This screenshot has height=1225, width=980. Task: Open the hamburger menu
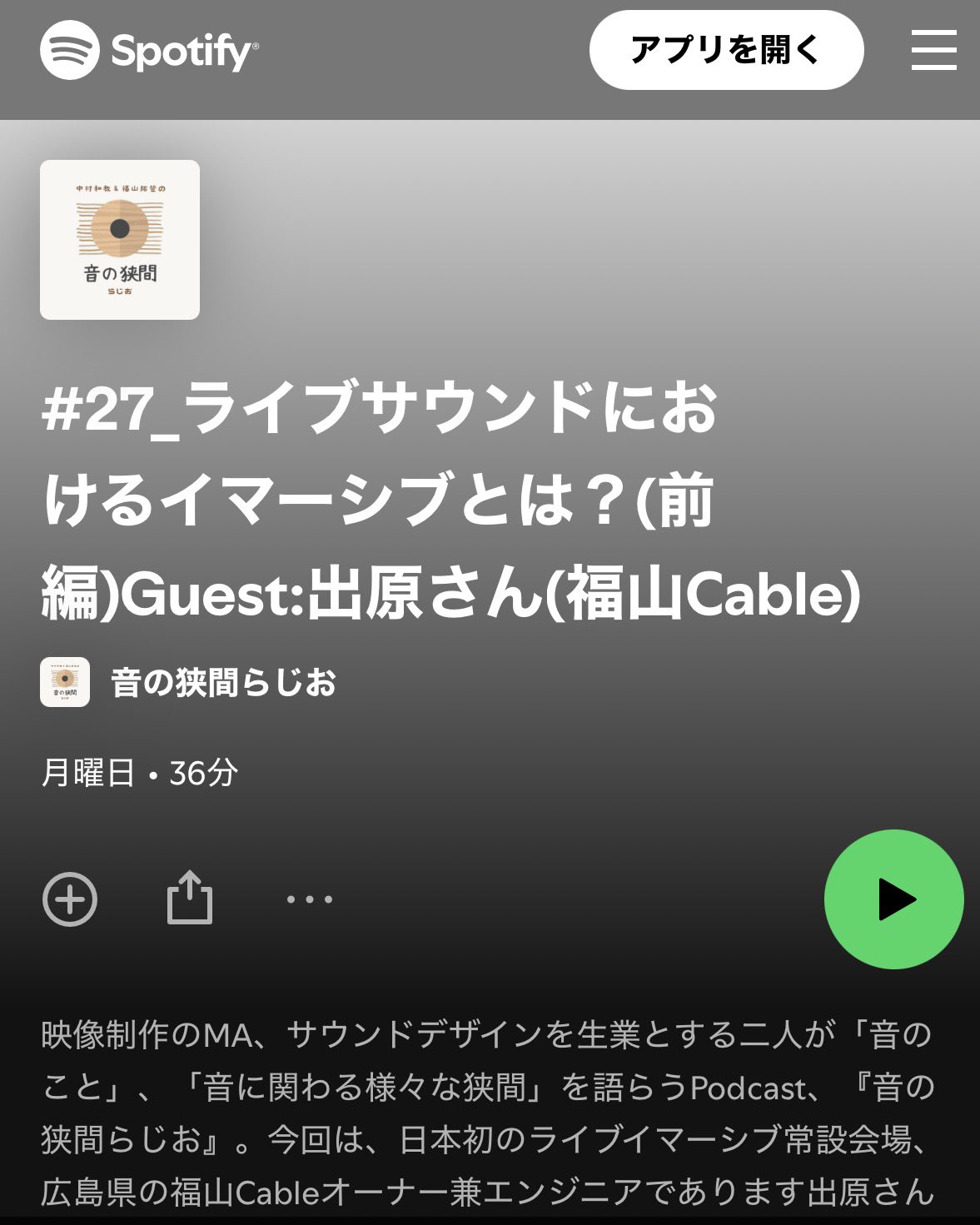pyautogui.click(x=933, y=50)
